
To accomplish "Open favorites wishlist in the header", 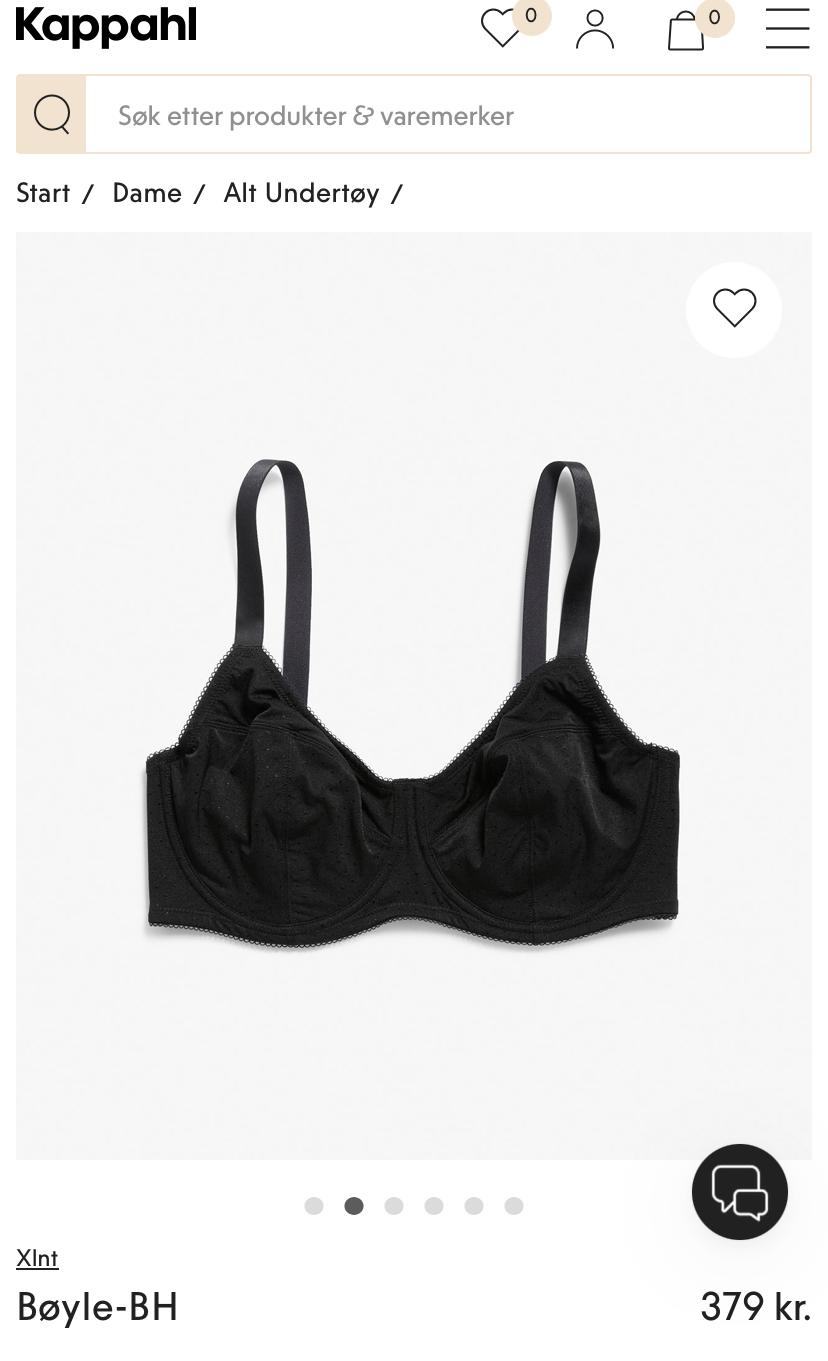I will 501,28.
